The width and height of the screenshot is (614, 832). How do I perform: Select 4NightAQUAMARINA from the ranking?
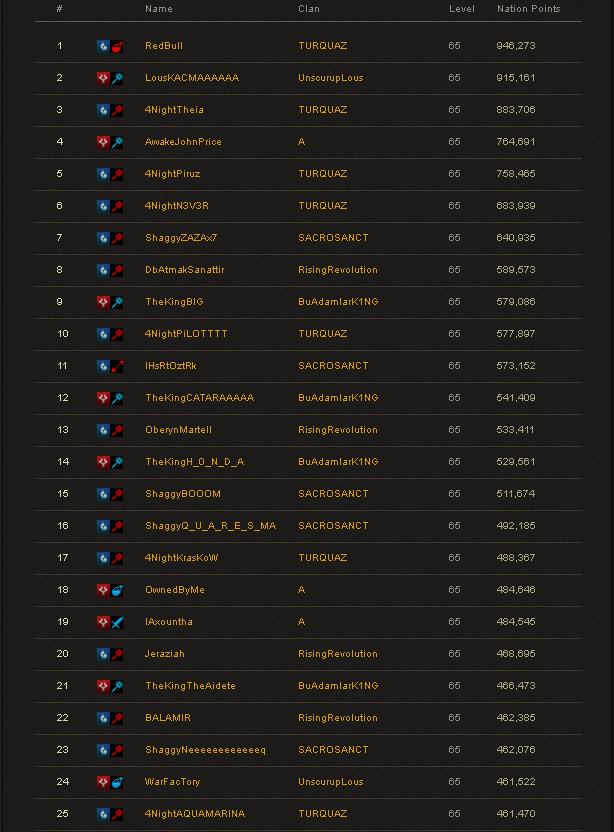[x=194, y=814]
